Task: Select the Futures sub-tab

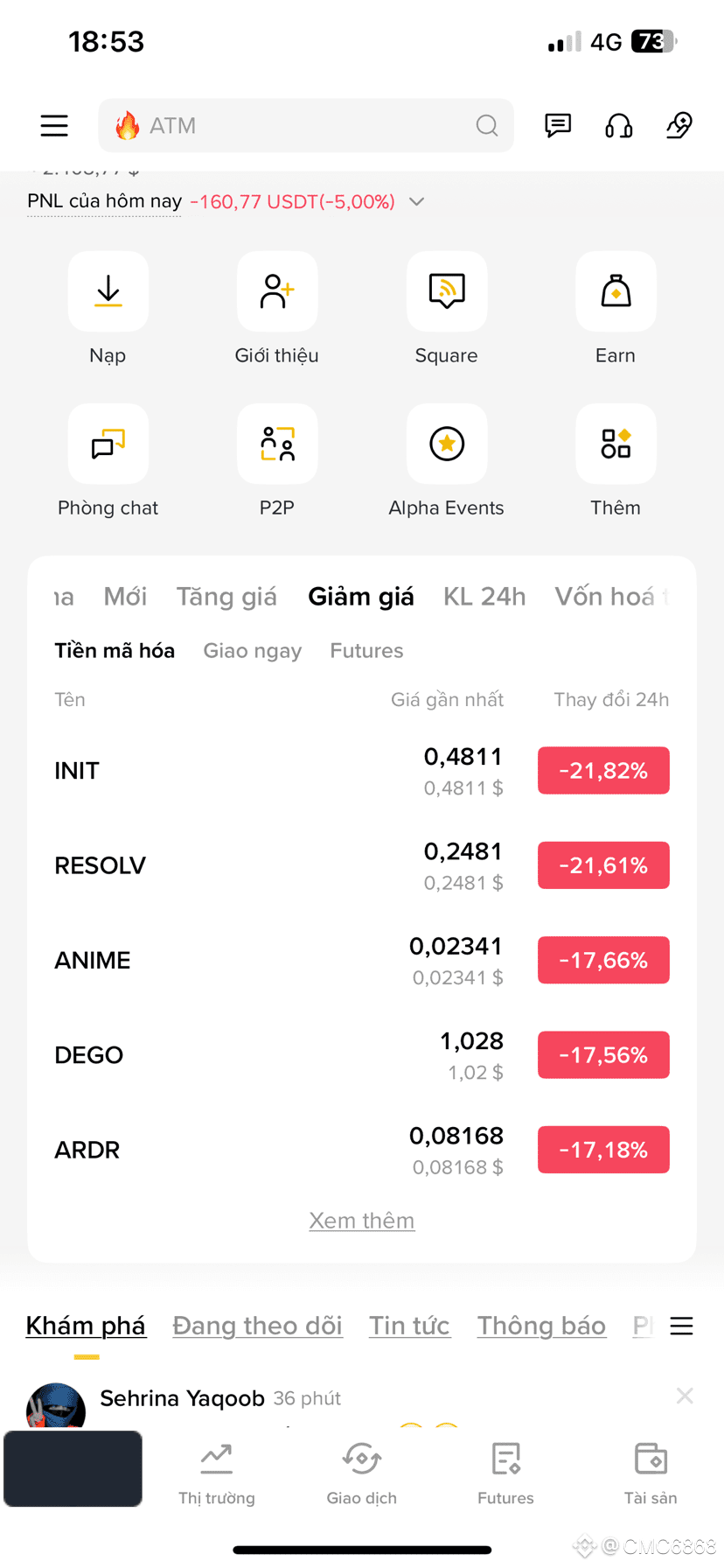Action: coord(366,651)
